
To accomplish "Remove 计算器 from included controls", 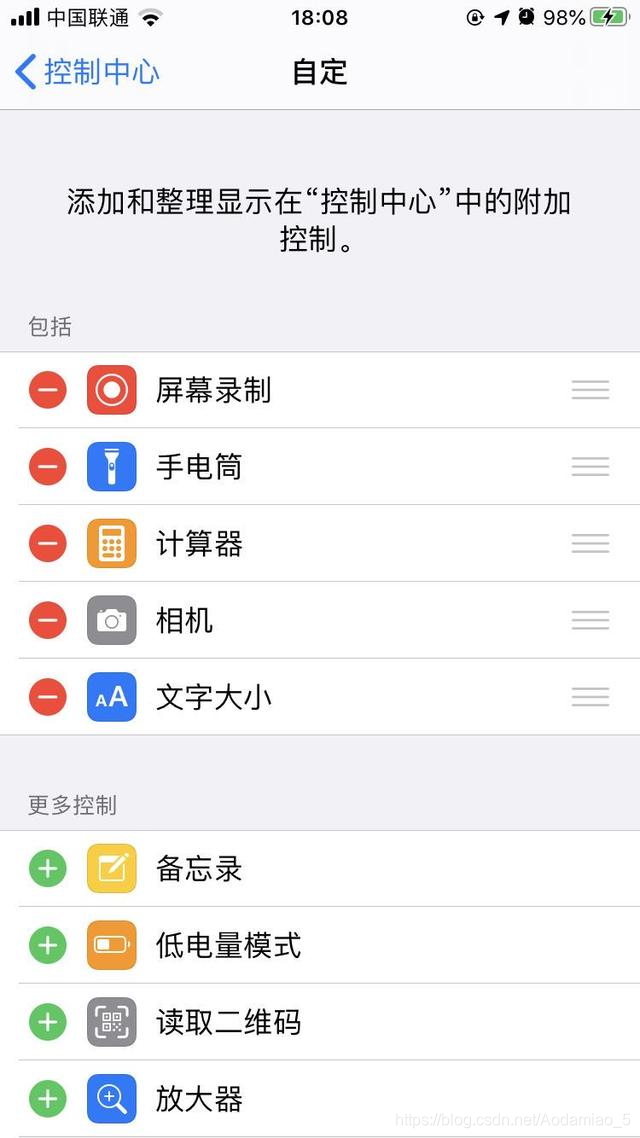I will [48, 544].
